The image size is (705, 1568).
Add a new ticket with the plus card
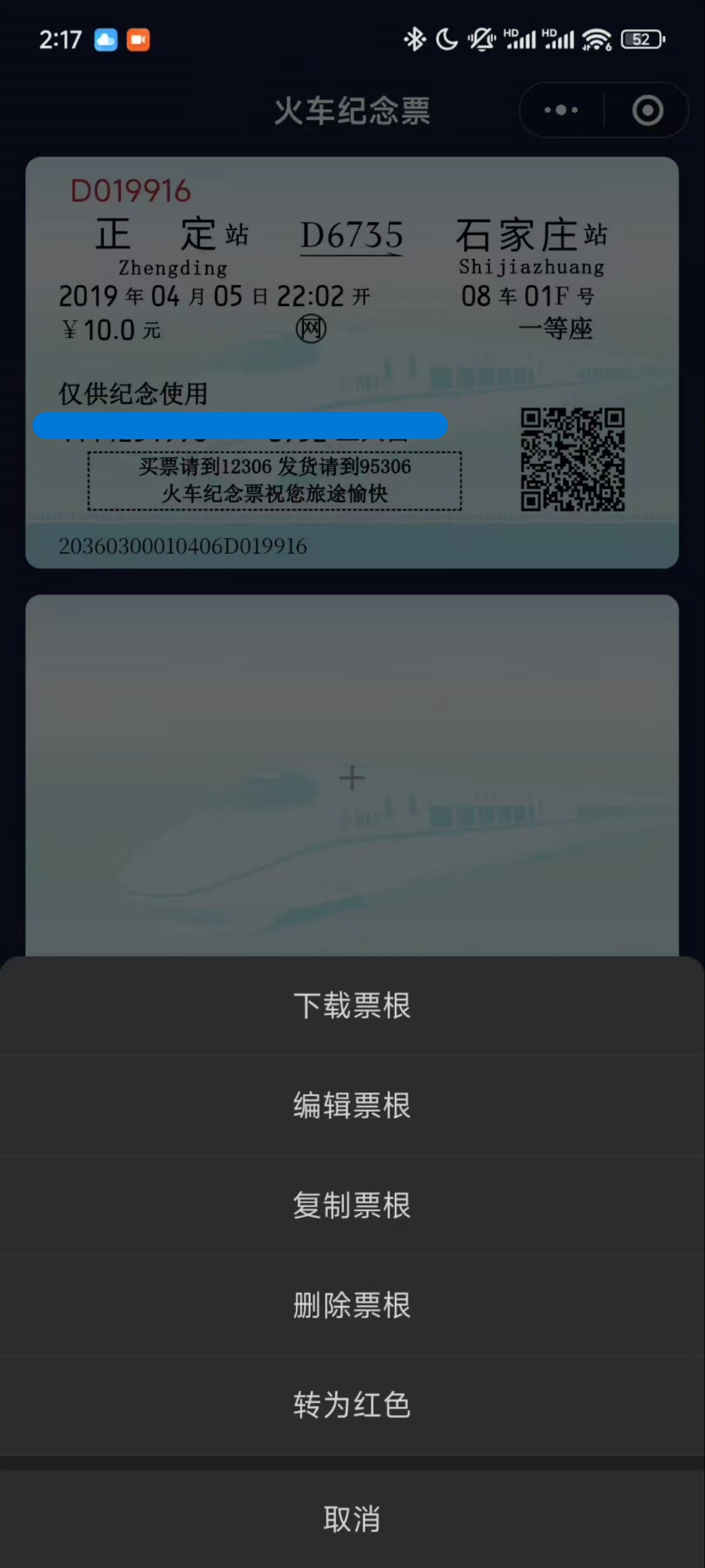pyautogui.click(x=352, y=778)
